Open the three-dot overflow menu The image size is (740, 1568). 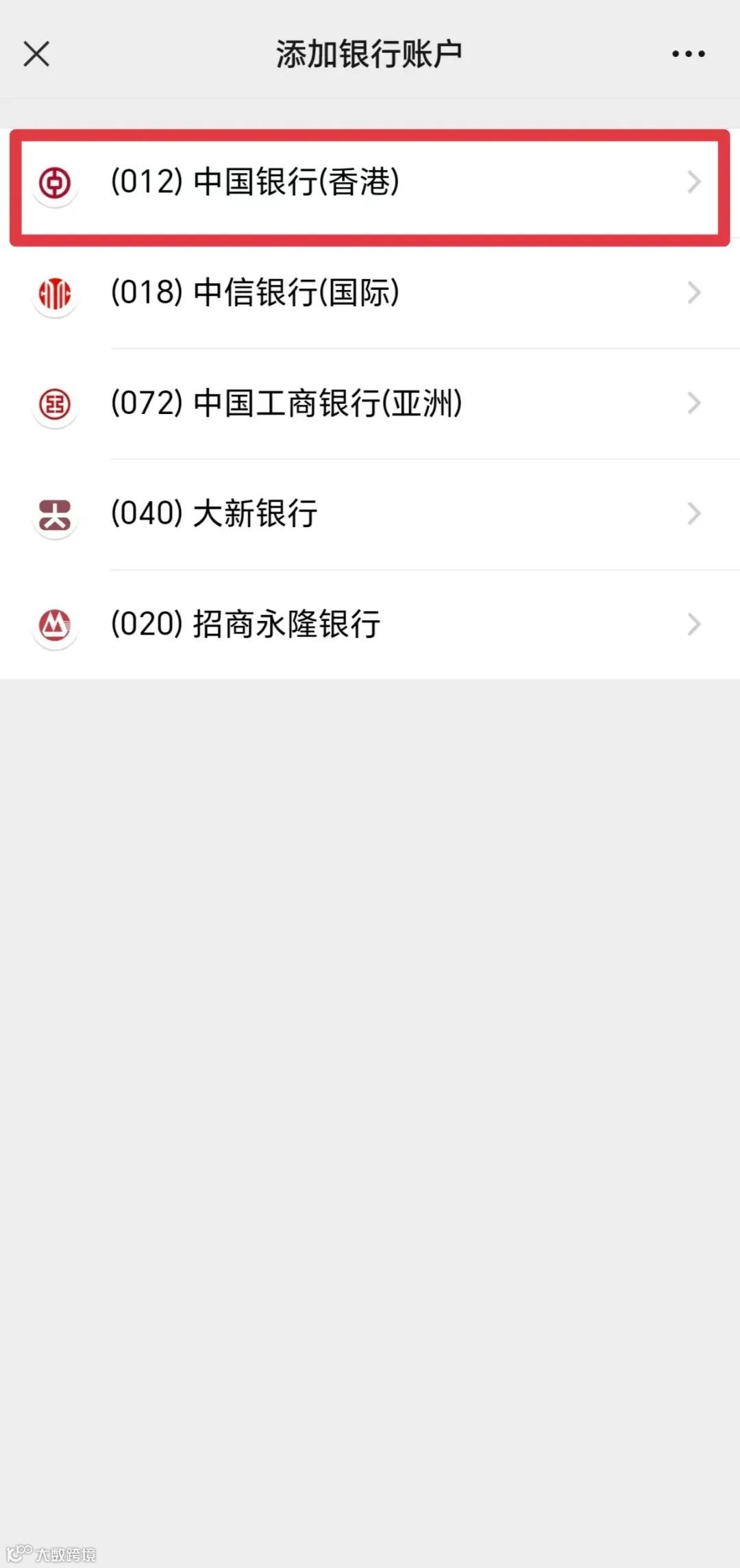click(688, 53)
